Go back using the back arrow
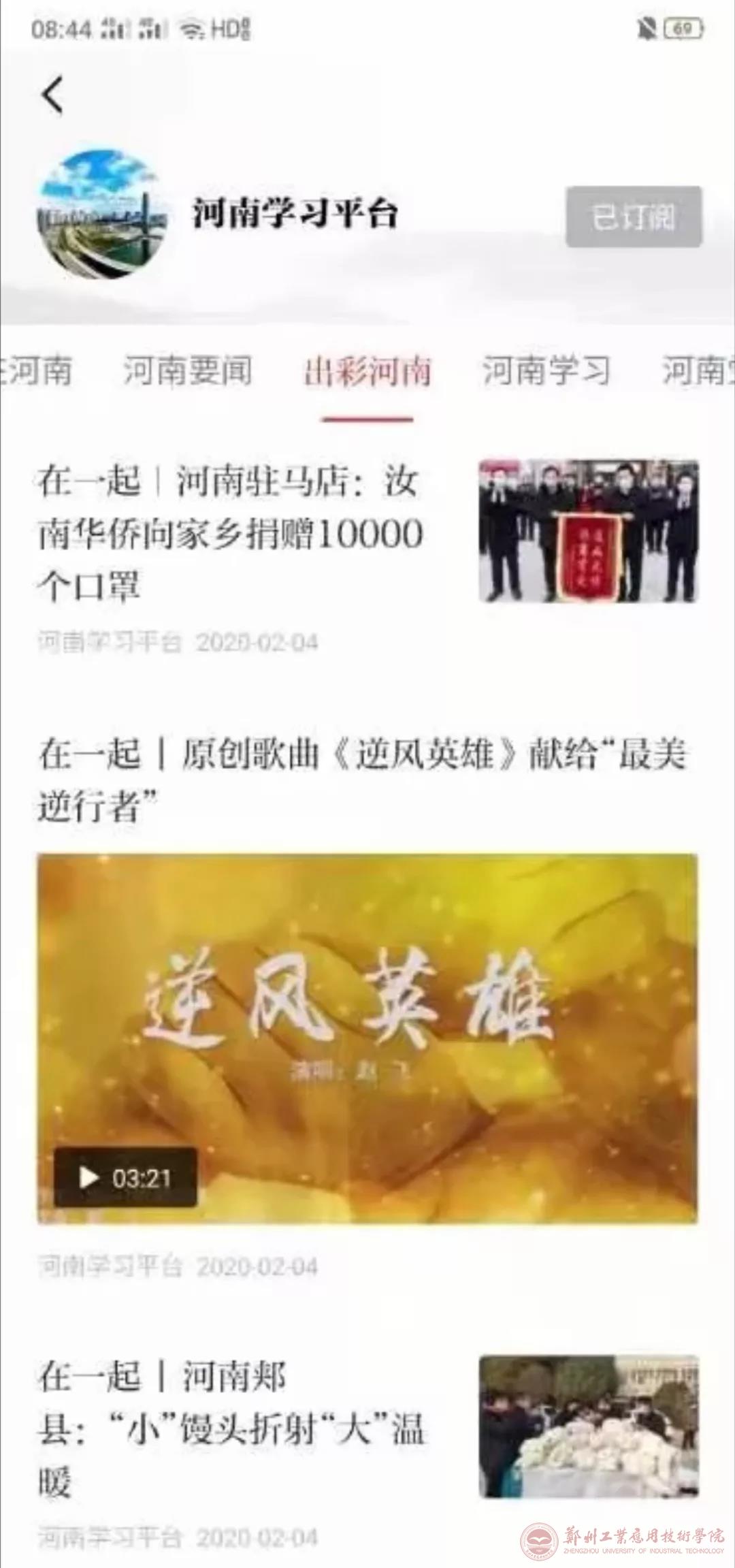The image size is (735, 1568). (53, 95)
